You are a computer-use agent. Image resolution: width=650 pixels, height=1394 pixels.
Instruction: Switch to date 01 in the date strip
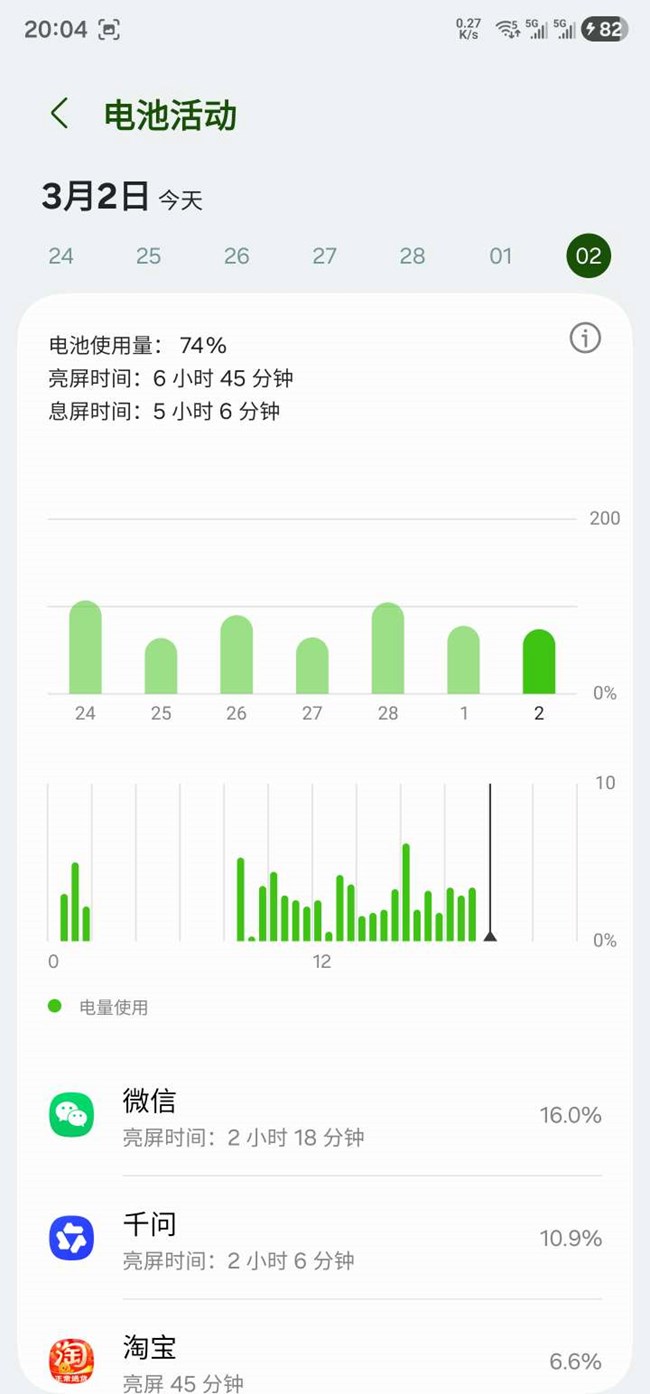tap(501, 256)
